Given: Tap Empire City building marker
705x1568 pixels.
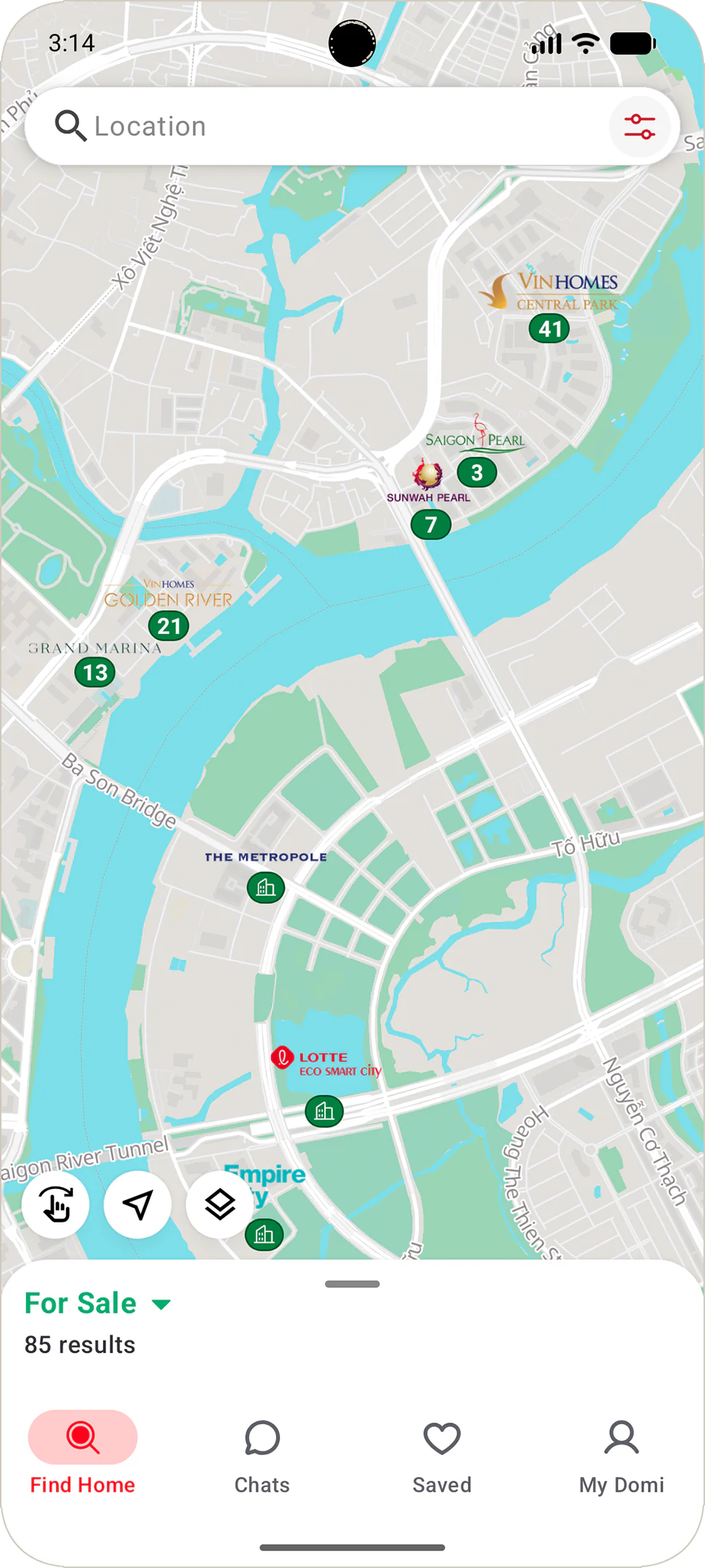Looking at the screenshot, I should [264, 1234].
